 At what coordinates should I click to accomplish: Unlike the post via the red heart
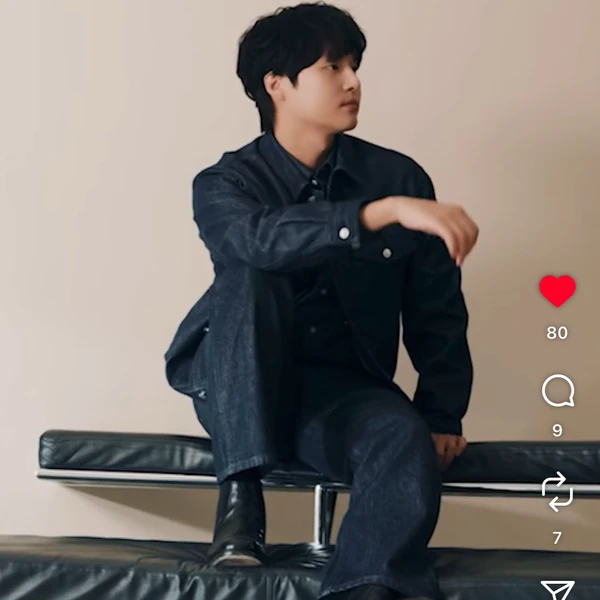point(557,291)
